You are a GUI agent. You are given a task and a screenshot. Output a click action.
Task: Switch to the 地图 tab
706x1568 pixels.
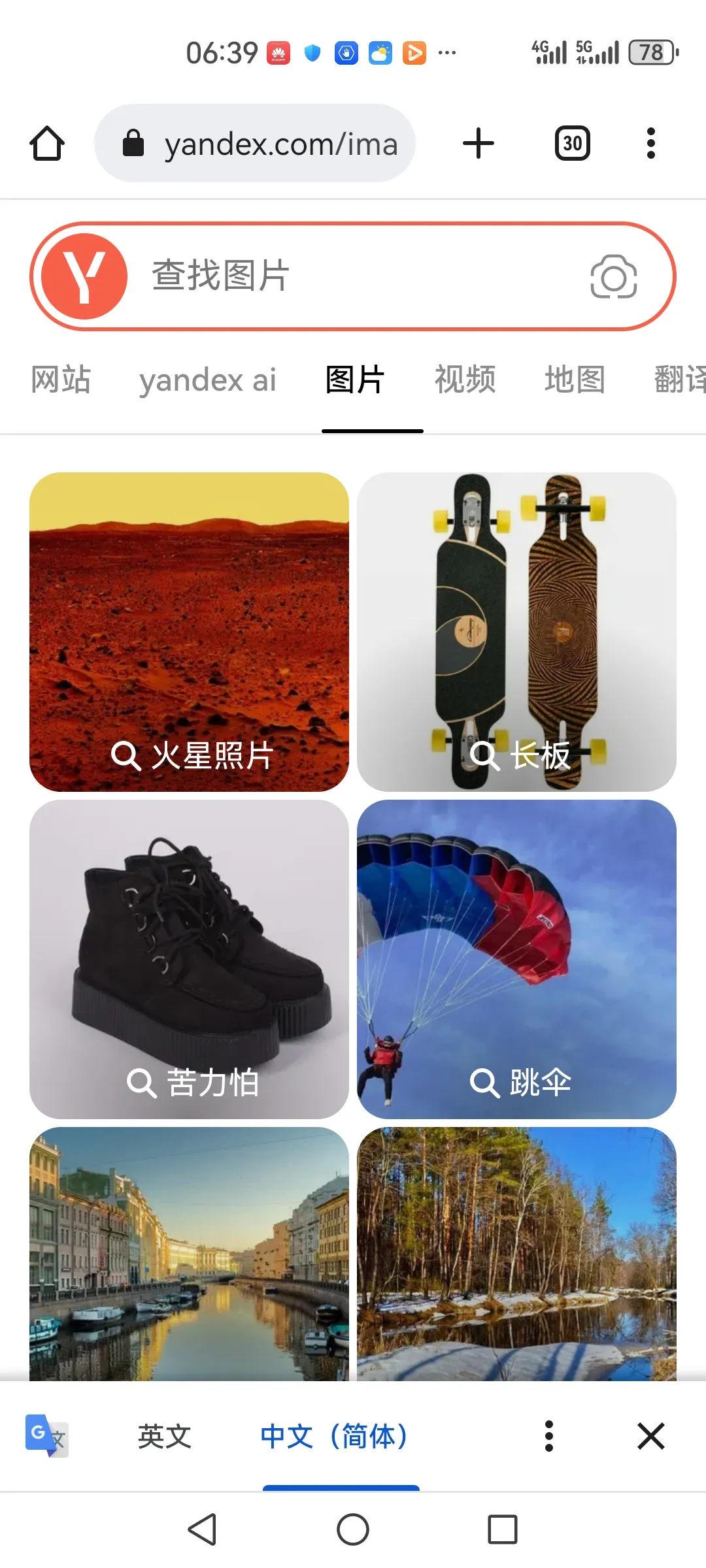tap(575, 380)
